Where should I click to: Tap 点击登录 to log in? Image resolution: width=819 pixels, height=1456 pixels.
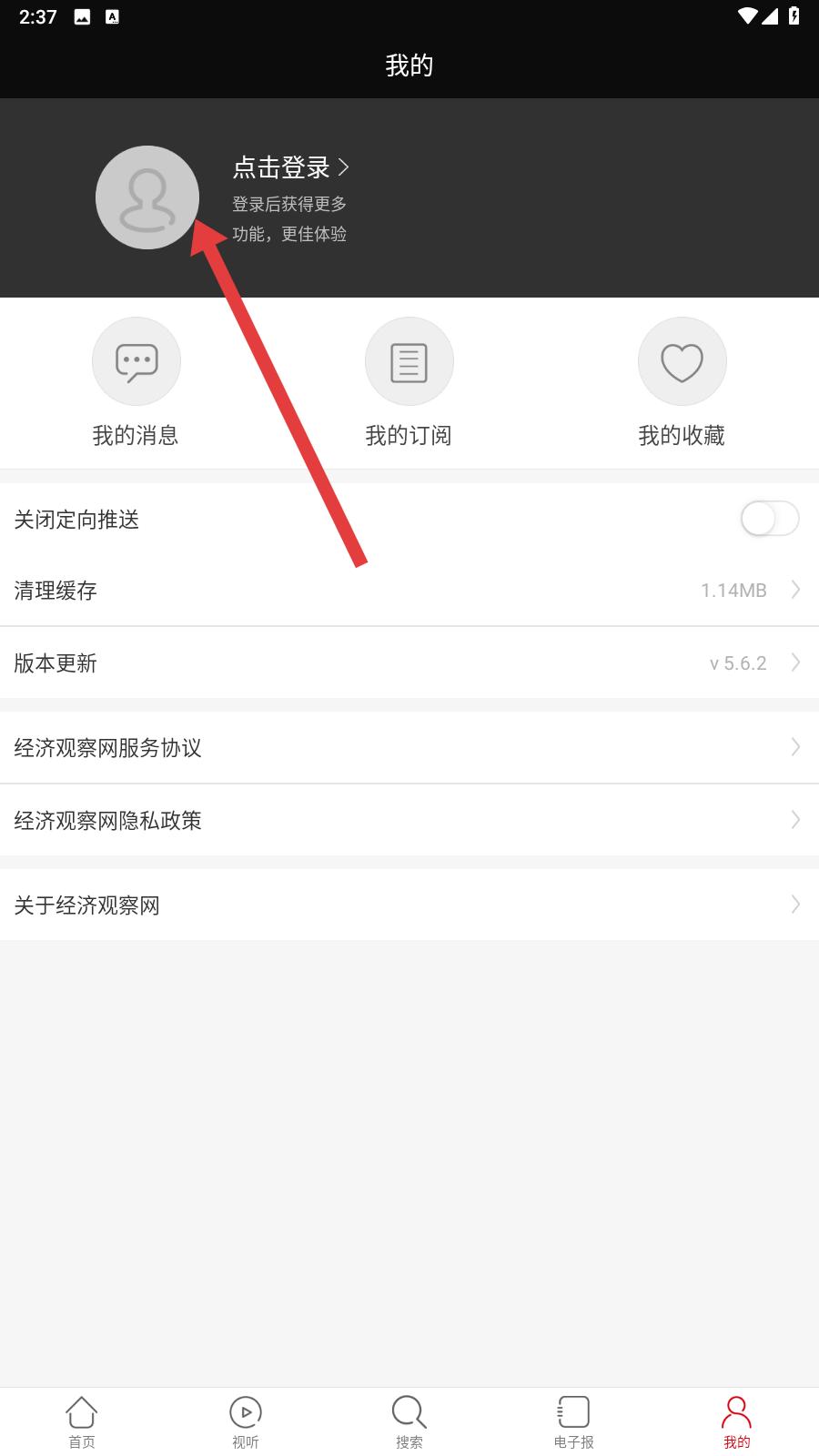coord(290,167)
